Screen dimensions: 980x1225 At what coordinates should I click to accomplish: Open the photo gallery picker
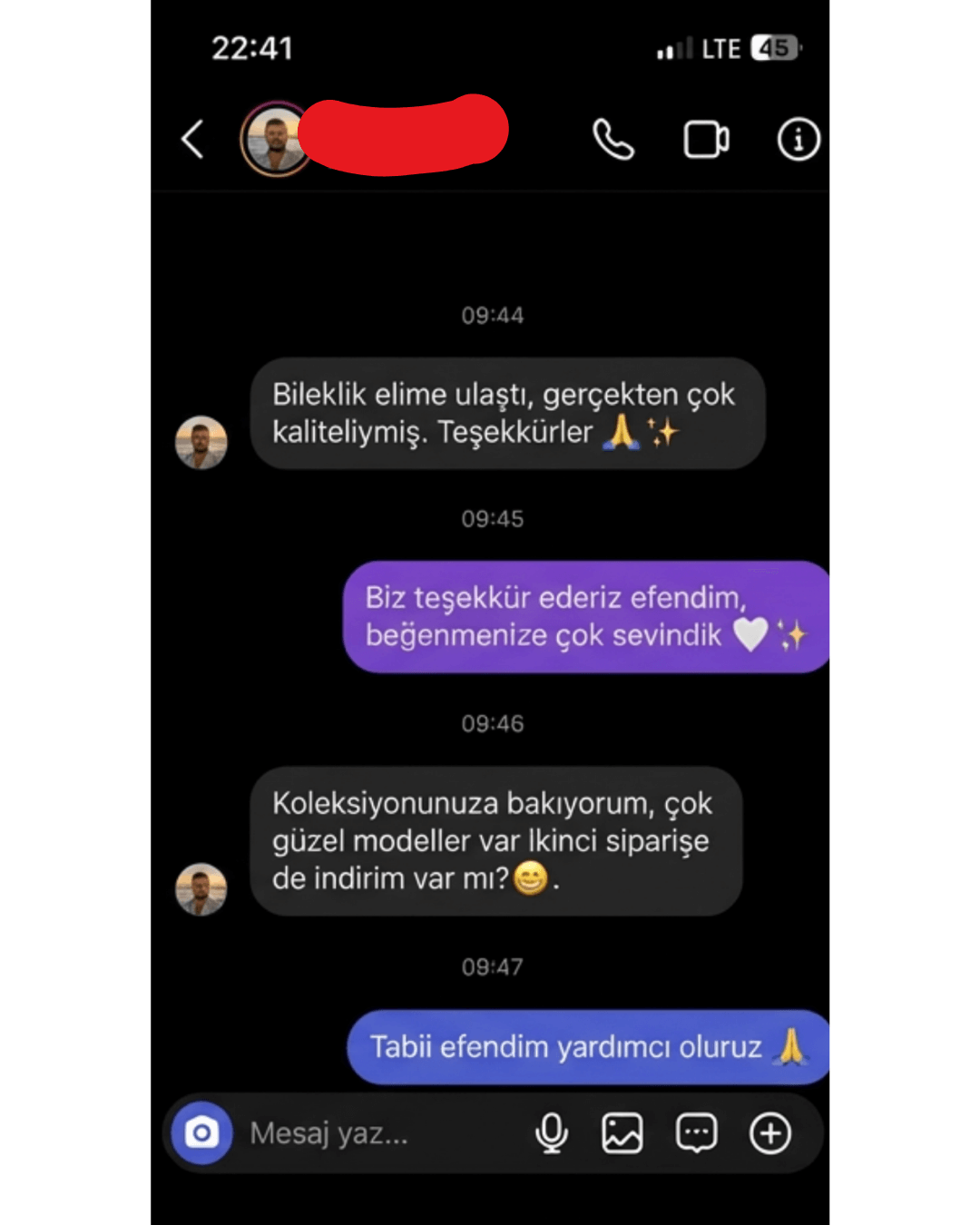622,1132
